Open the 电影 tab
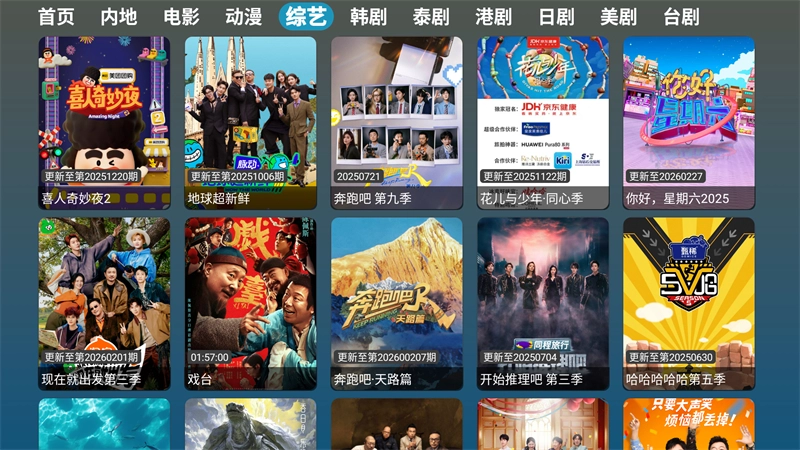Screen dimensions: 800x450 coord(181,17)
